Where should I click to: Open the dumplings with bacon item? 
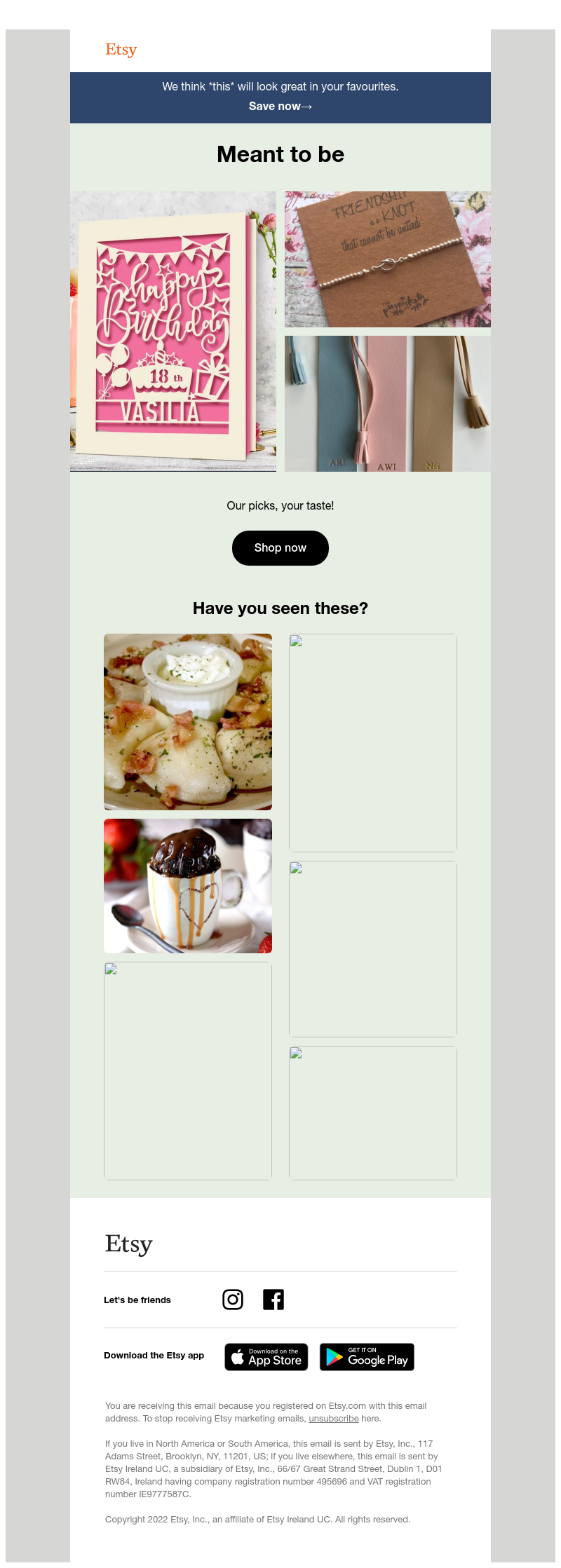187,722
